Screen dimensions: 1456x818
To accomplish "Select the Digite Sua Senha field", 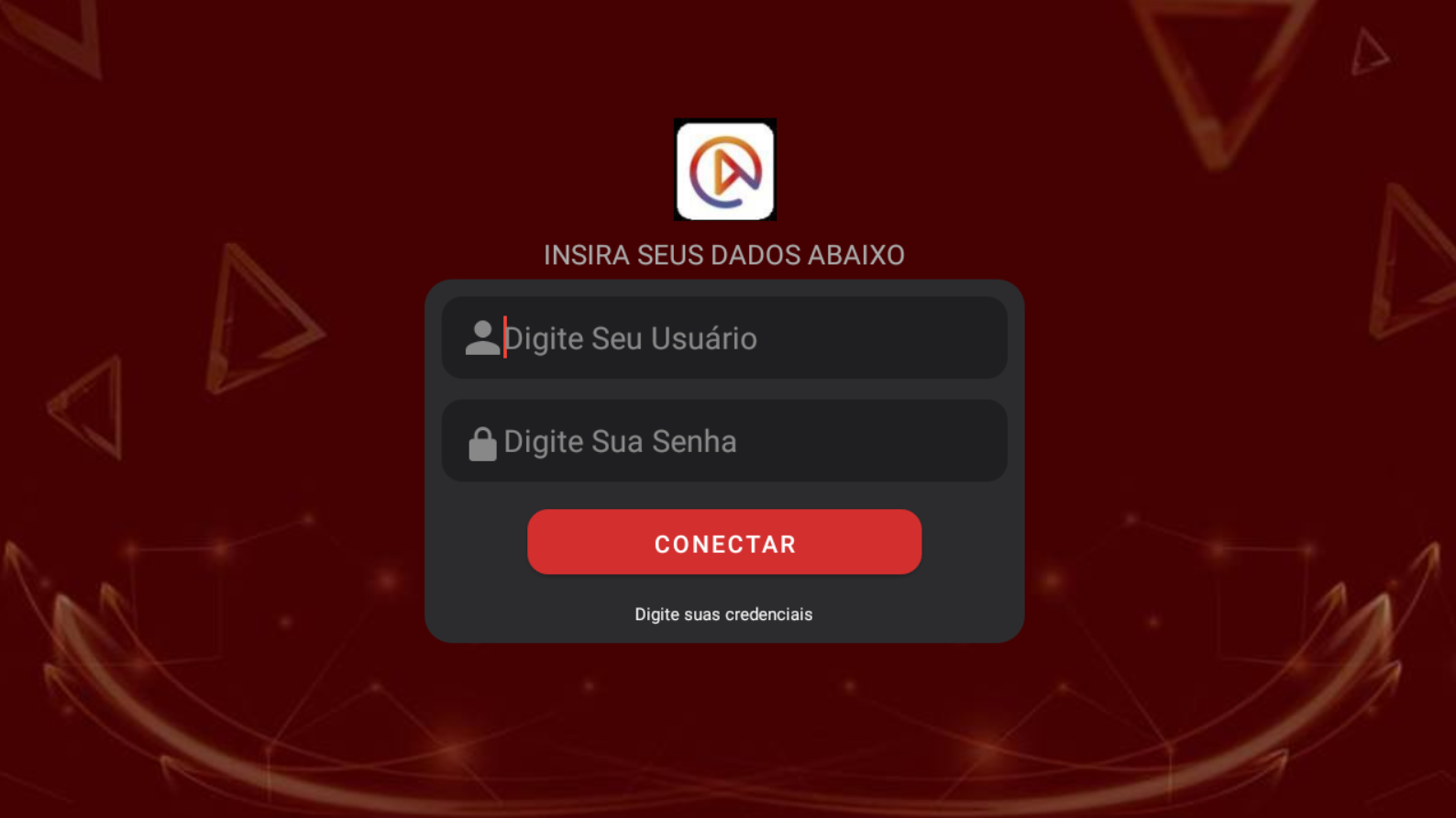I will (724, 441).
